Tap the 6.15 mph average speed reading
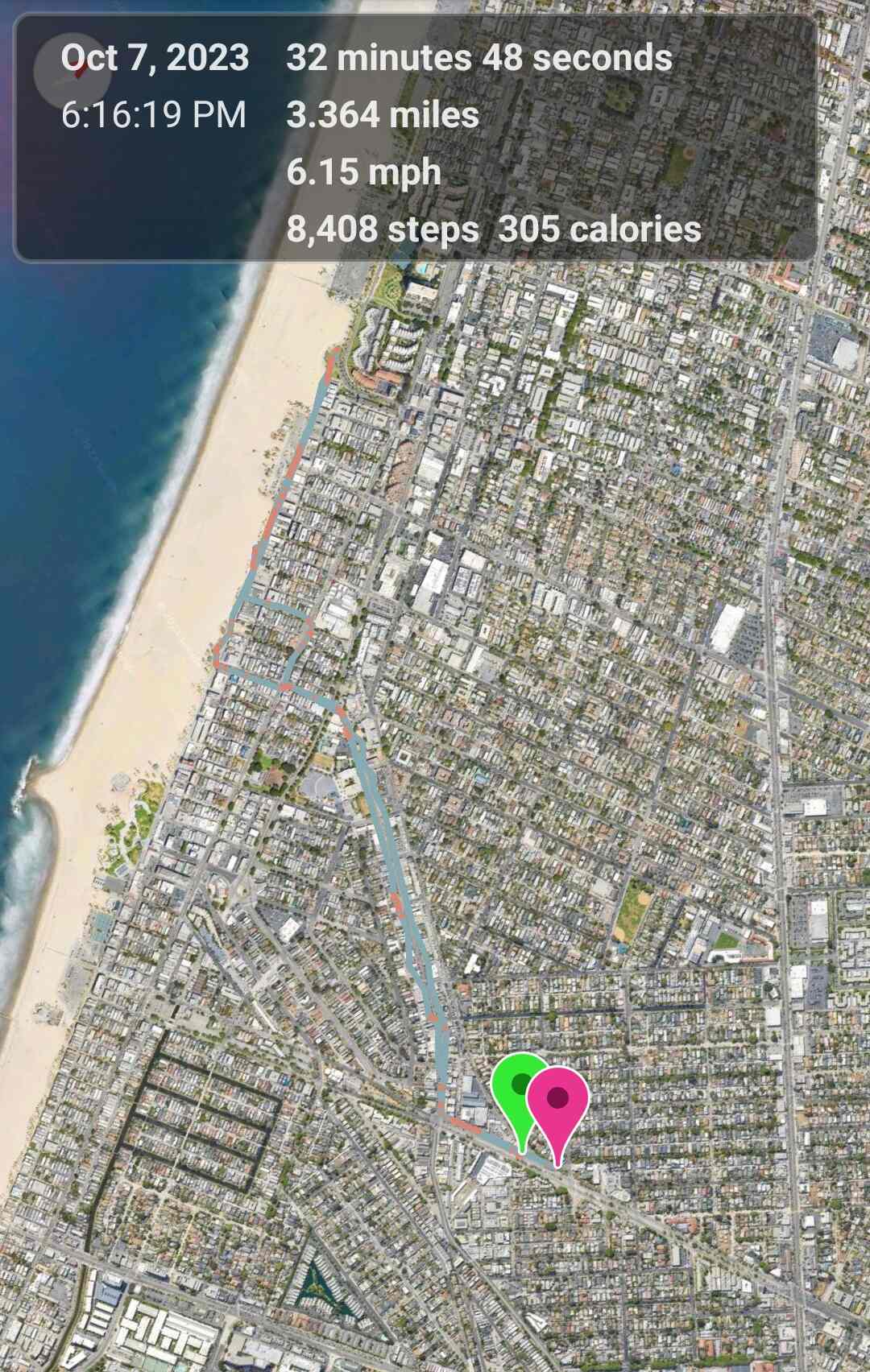The height and width of the screenshot is (1372, 870). pos(362,171)
